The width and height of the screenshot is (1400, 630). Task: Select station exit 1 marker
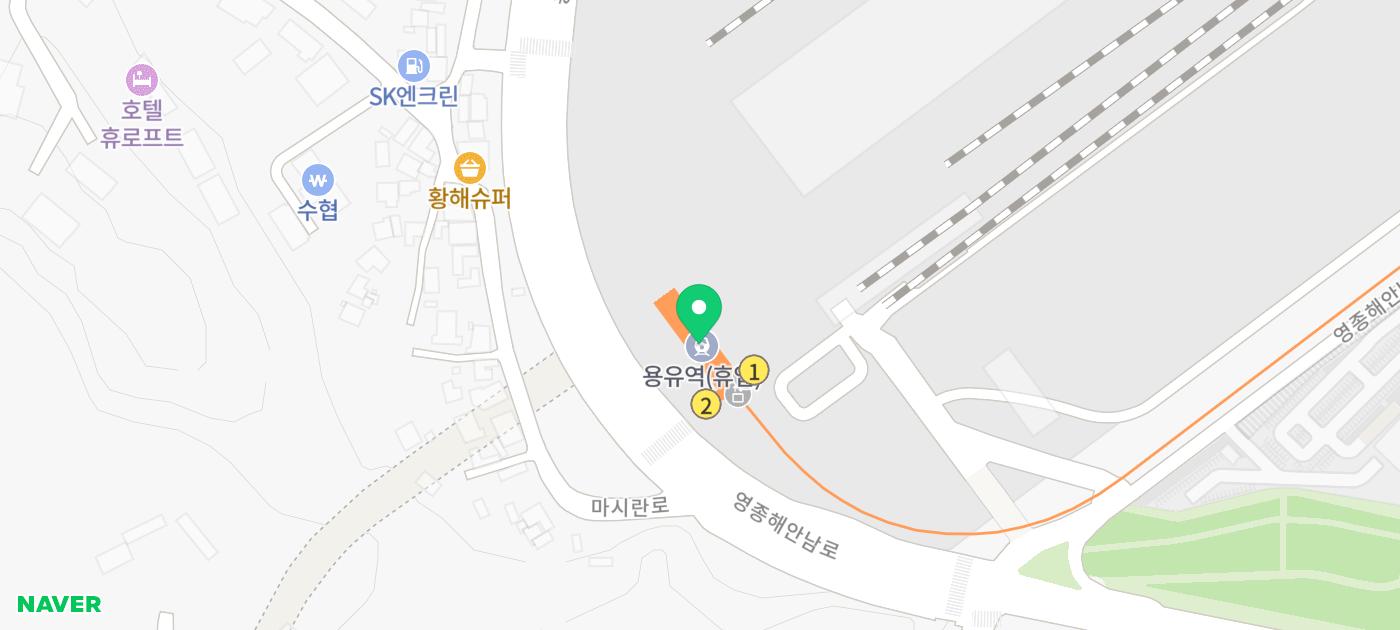(754, 372)
